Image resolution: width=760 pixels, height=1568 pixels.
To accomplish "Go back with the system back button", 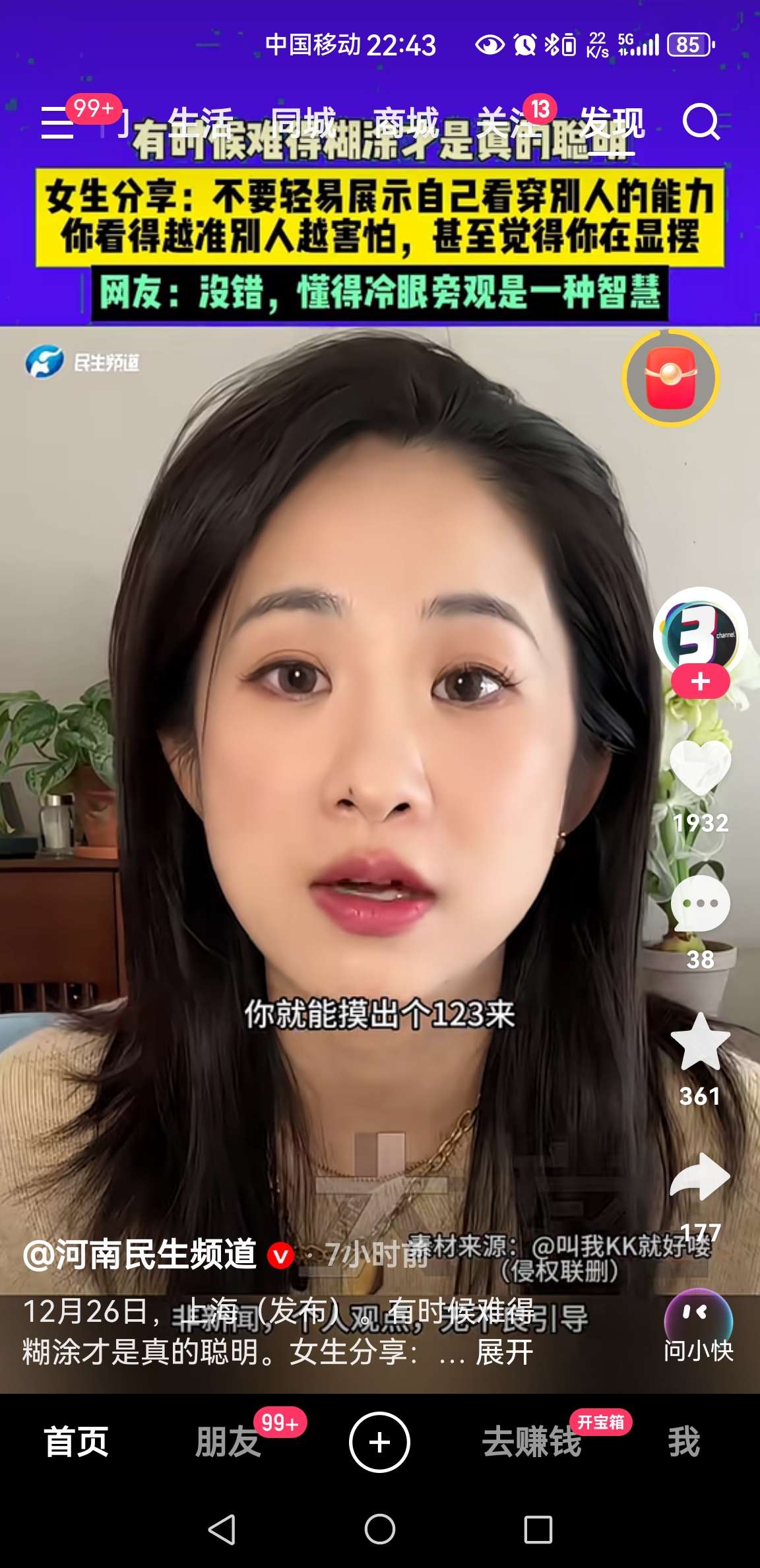I will [x=222, y=1529].
